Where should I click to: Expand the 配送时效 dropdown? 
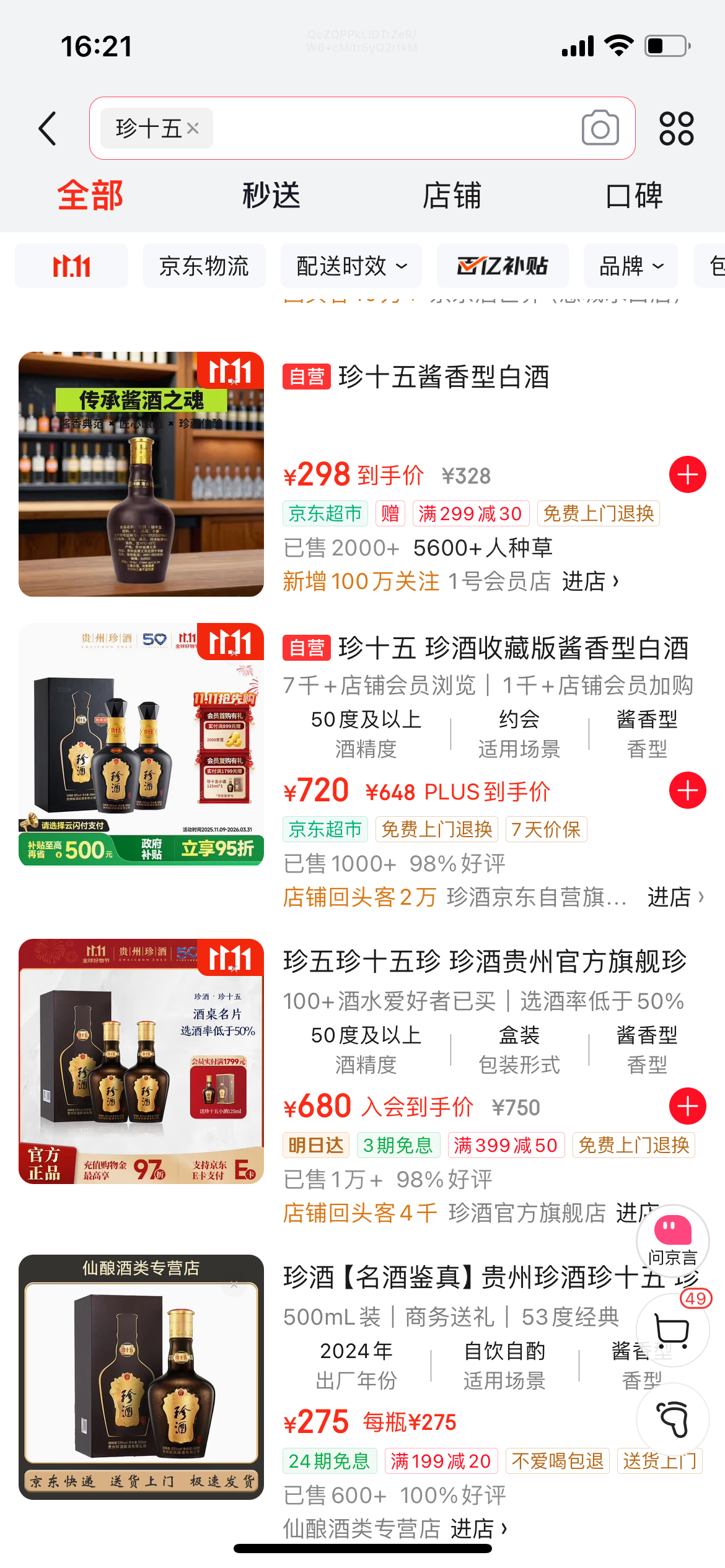tap(351, 266)
